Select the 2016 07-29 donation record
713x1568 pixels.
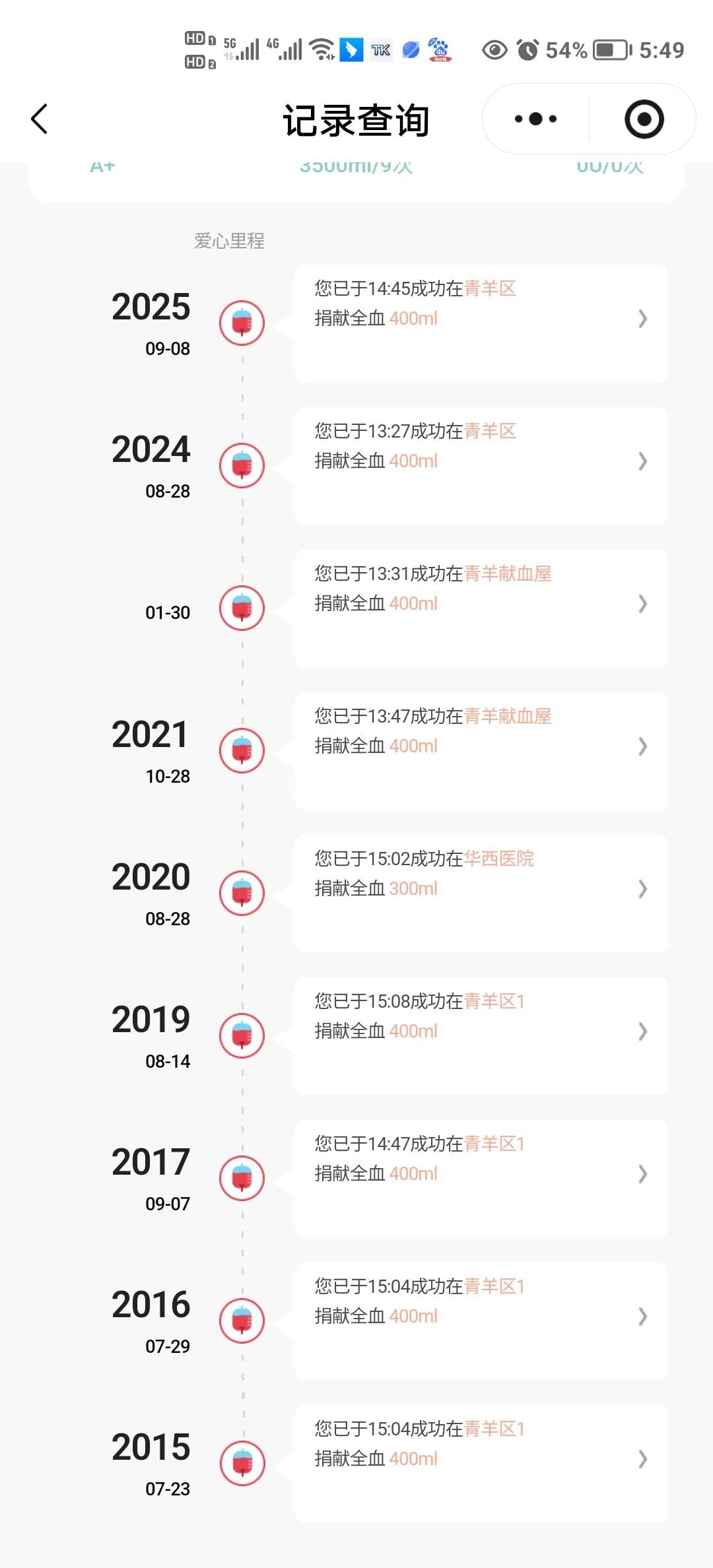click(481, 1321)
